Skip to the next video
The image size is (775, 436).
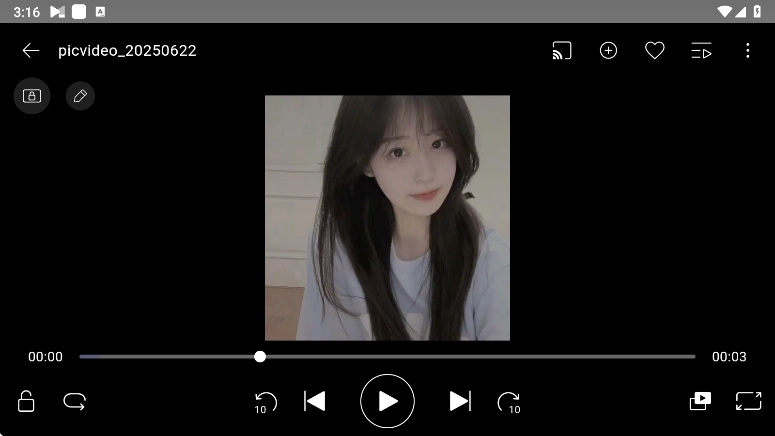click(460, 401)
